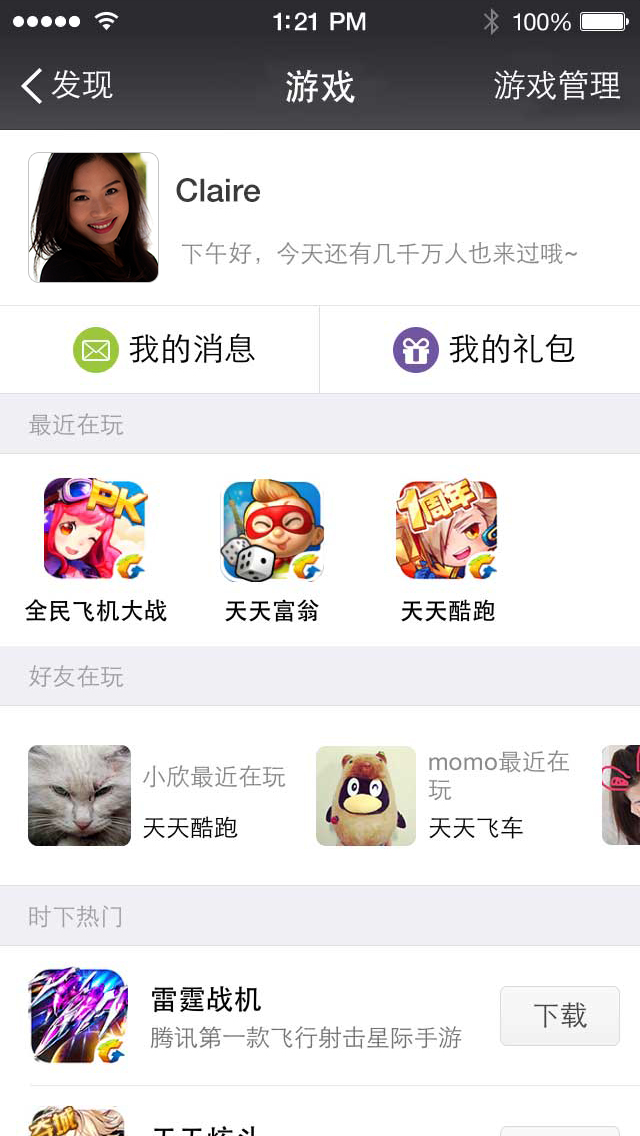The height and width of the screenshot is (1136, 640).
Task: Open 我的礼包
Action: coord(480,349)
